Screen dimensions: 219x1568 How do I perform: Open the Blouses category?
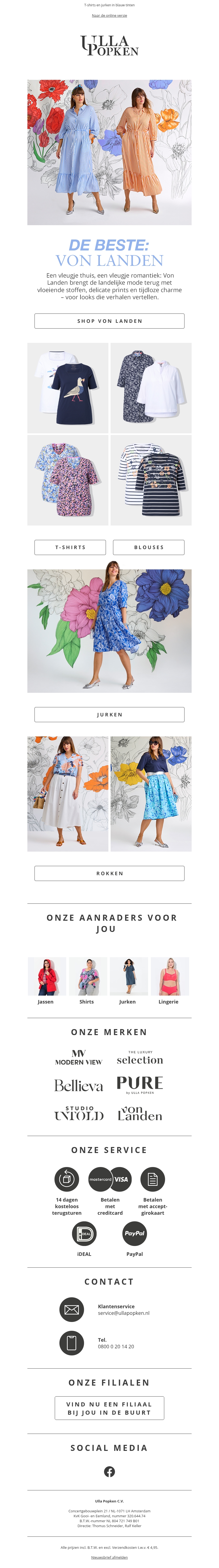pos(148,547)
